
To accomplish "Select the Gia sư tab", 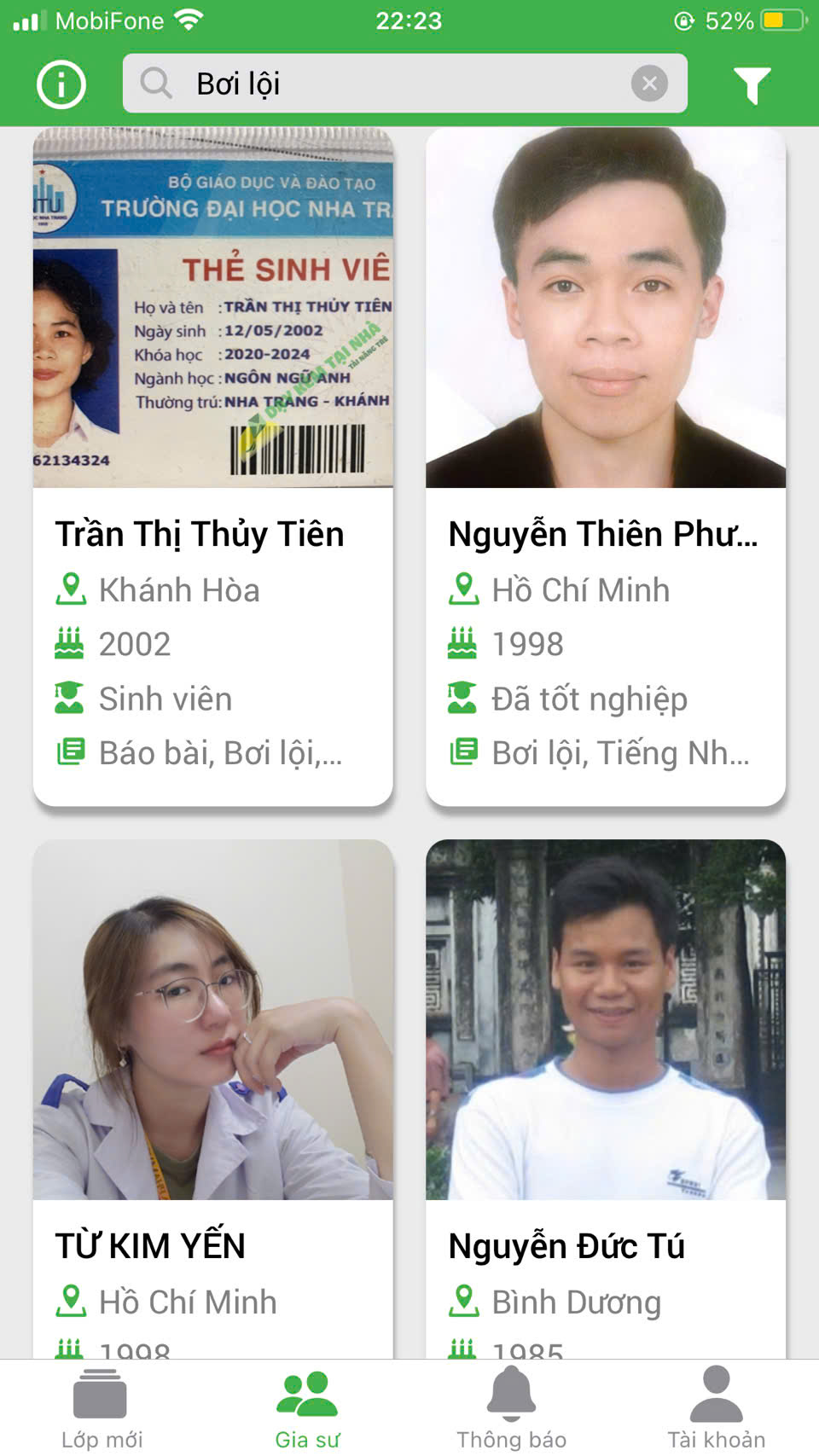I will point(307,1408).
